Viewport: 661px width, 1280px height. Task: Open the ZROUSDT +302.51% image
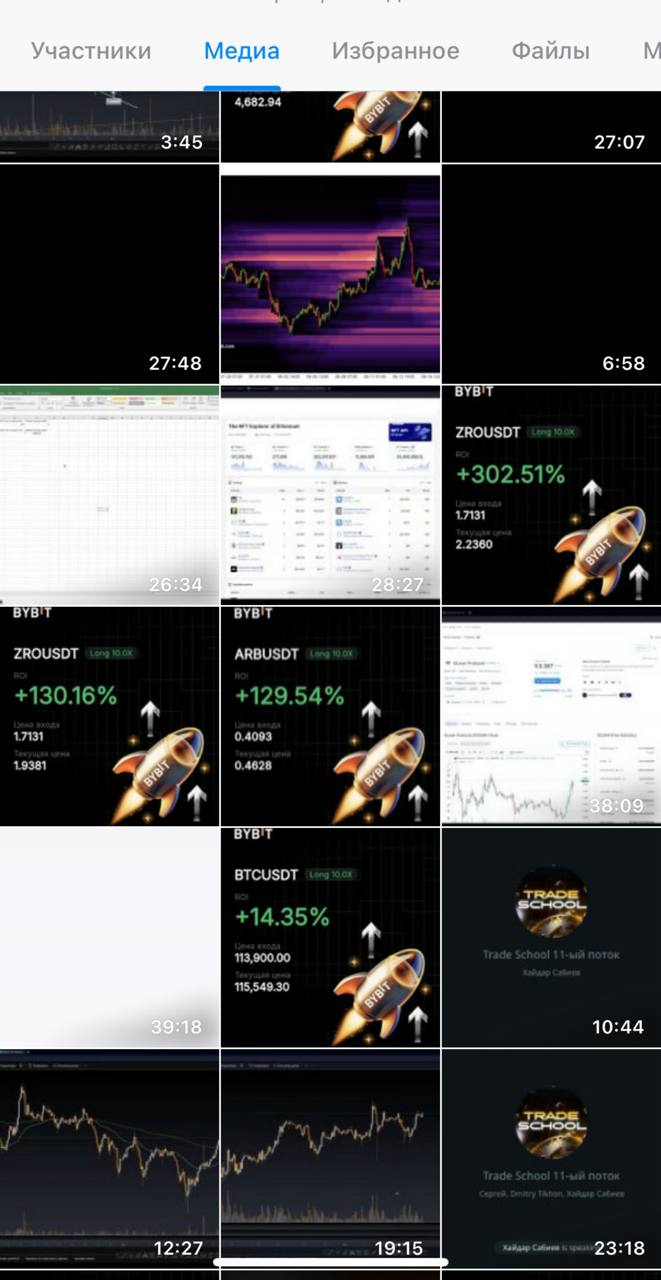[550, 494]
